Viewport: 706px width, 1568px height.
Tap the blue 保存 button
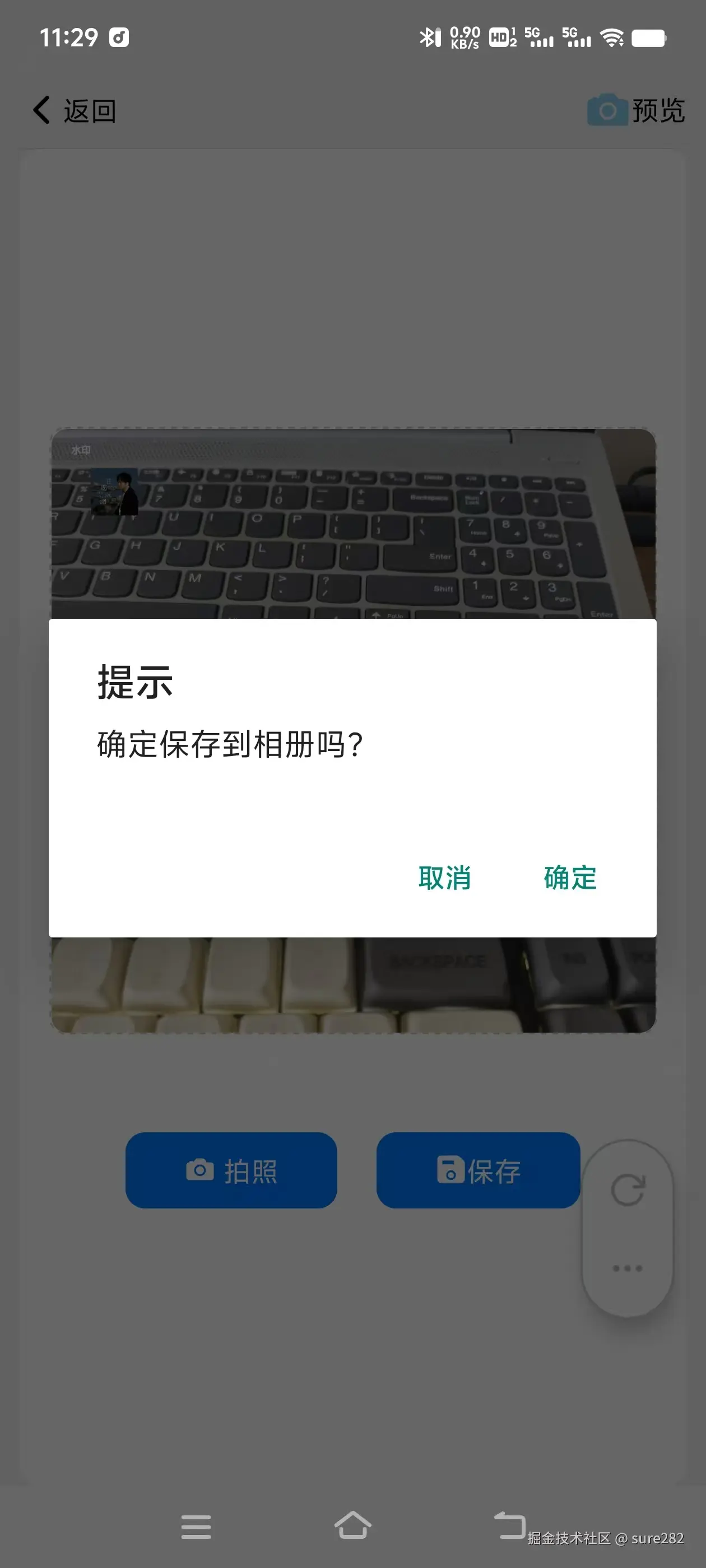pos(477,1170)
